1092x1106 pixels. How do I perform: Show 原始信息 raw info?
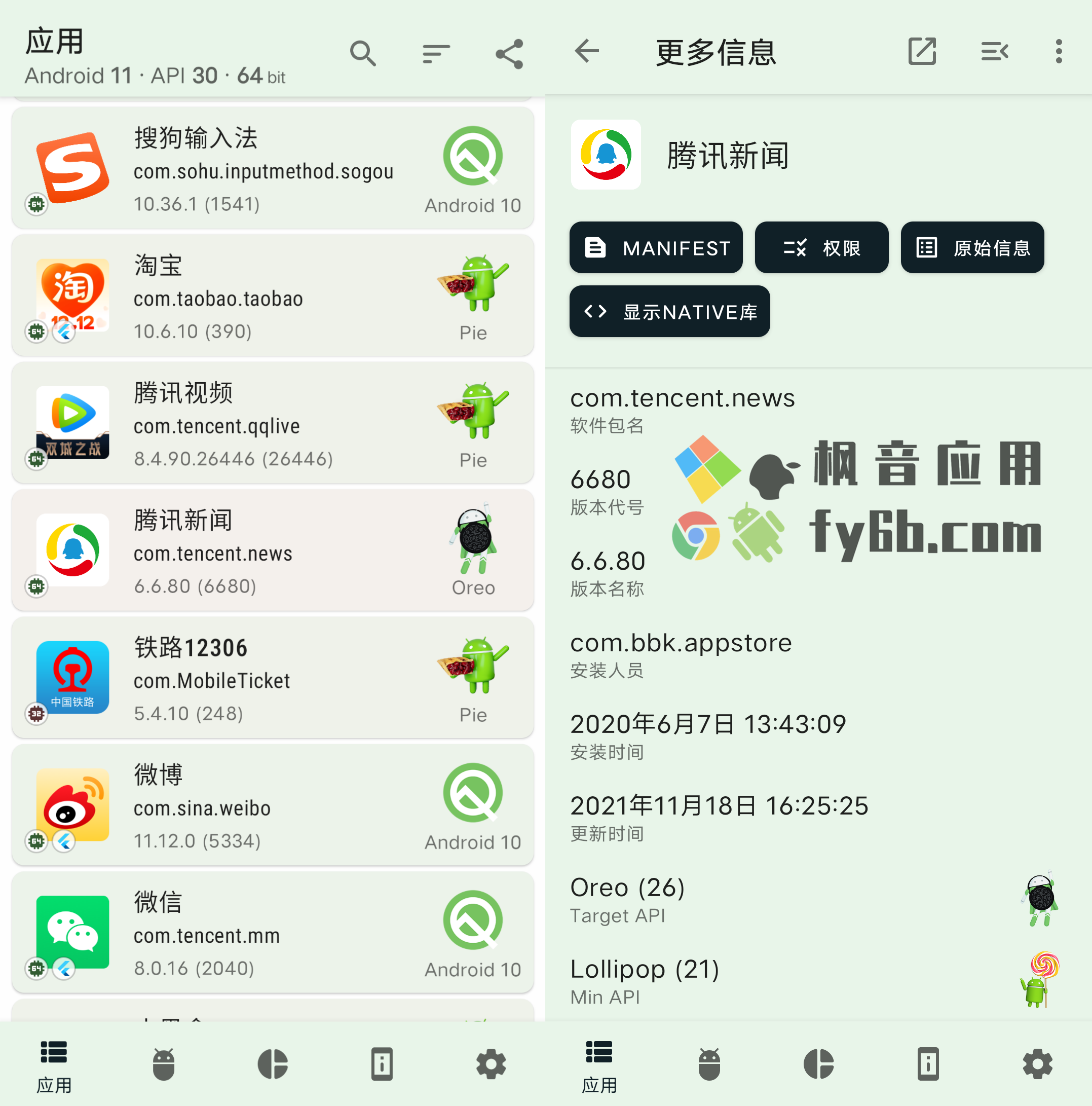(972, 247)
